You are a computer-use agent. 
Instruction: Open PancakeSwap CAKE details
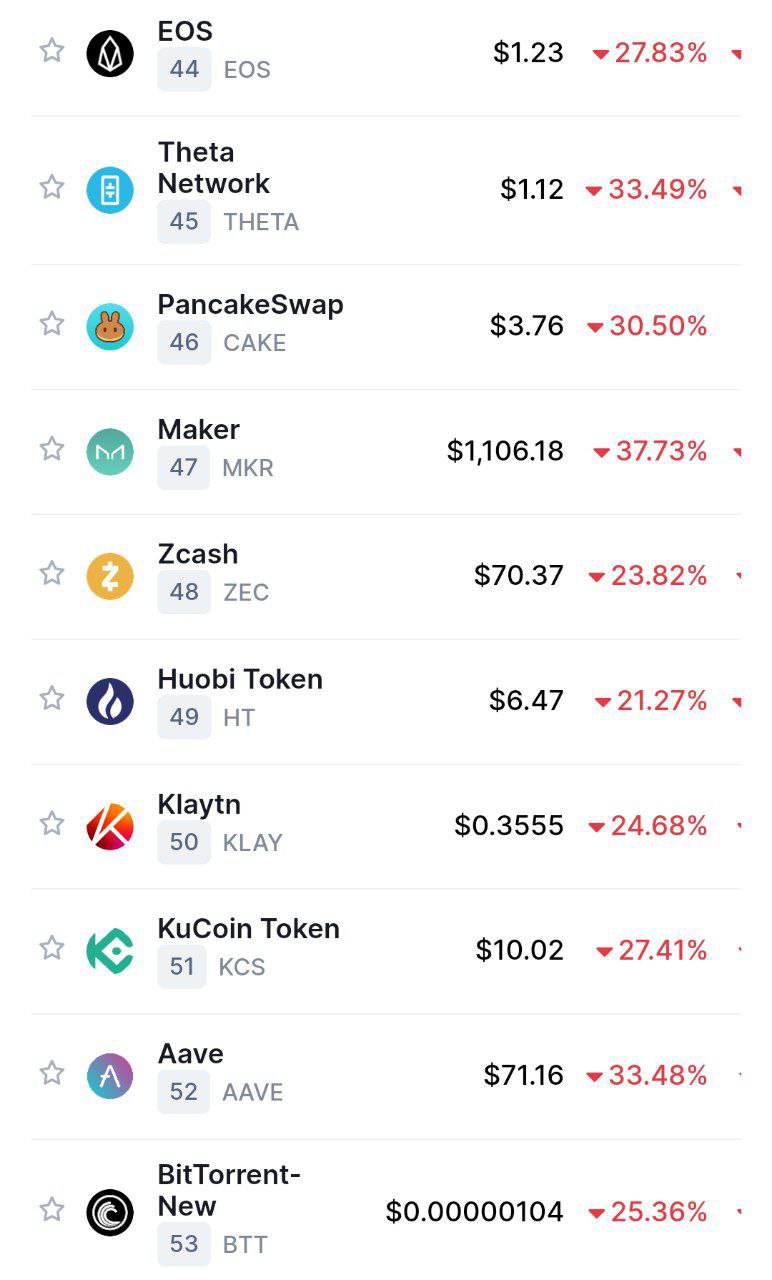[x=250, y=305]
